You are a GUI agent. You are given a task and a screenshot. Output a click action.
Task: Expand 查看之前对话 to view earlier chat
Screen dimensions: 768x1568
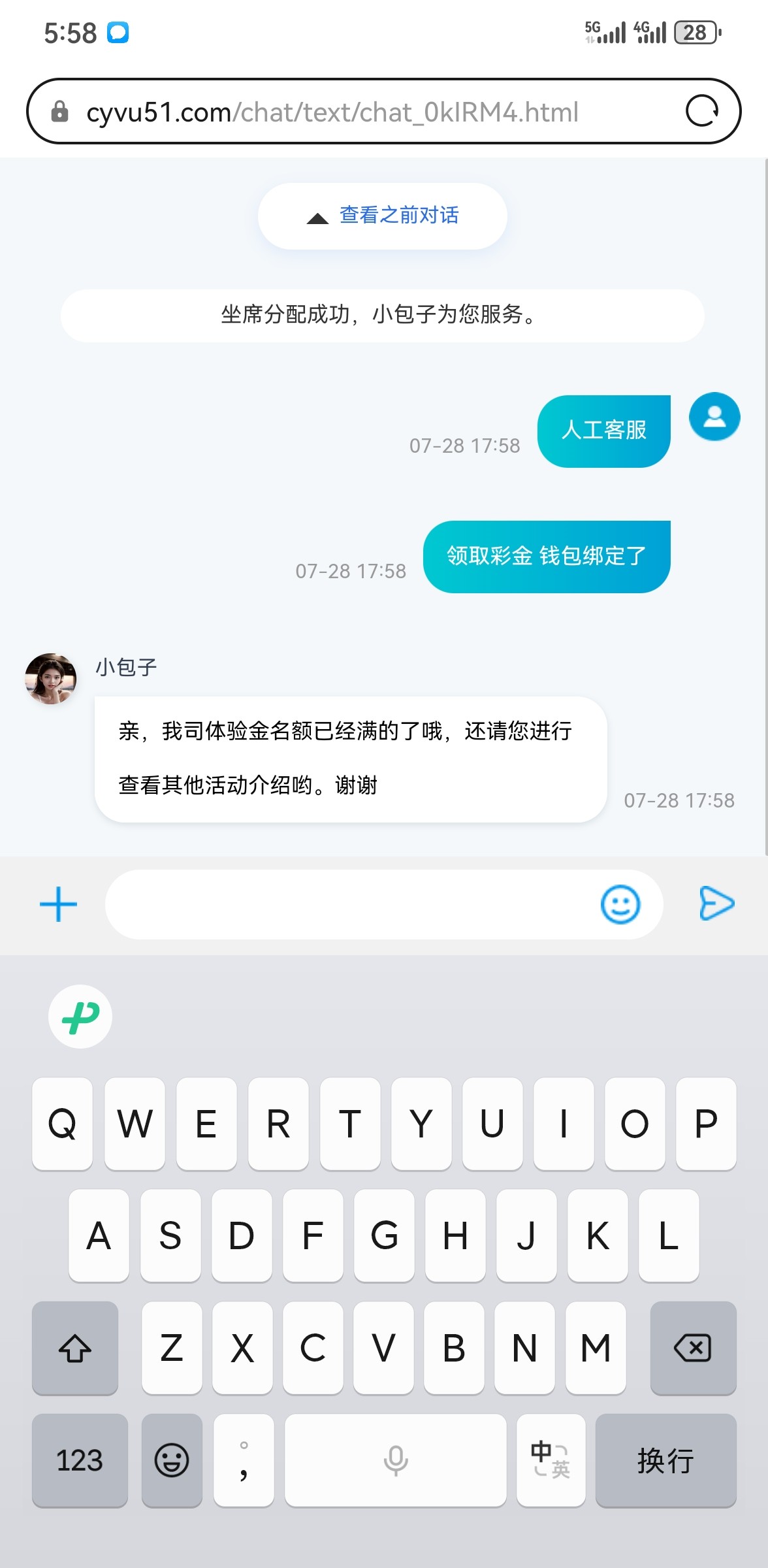[x=383, y=216]
